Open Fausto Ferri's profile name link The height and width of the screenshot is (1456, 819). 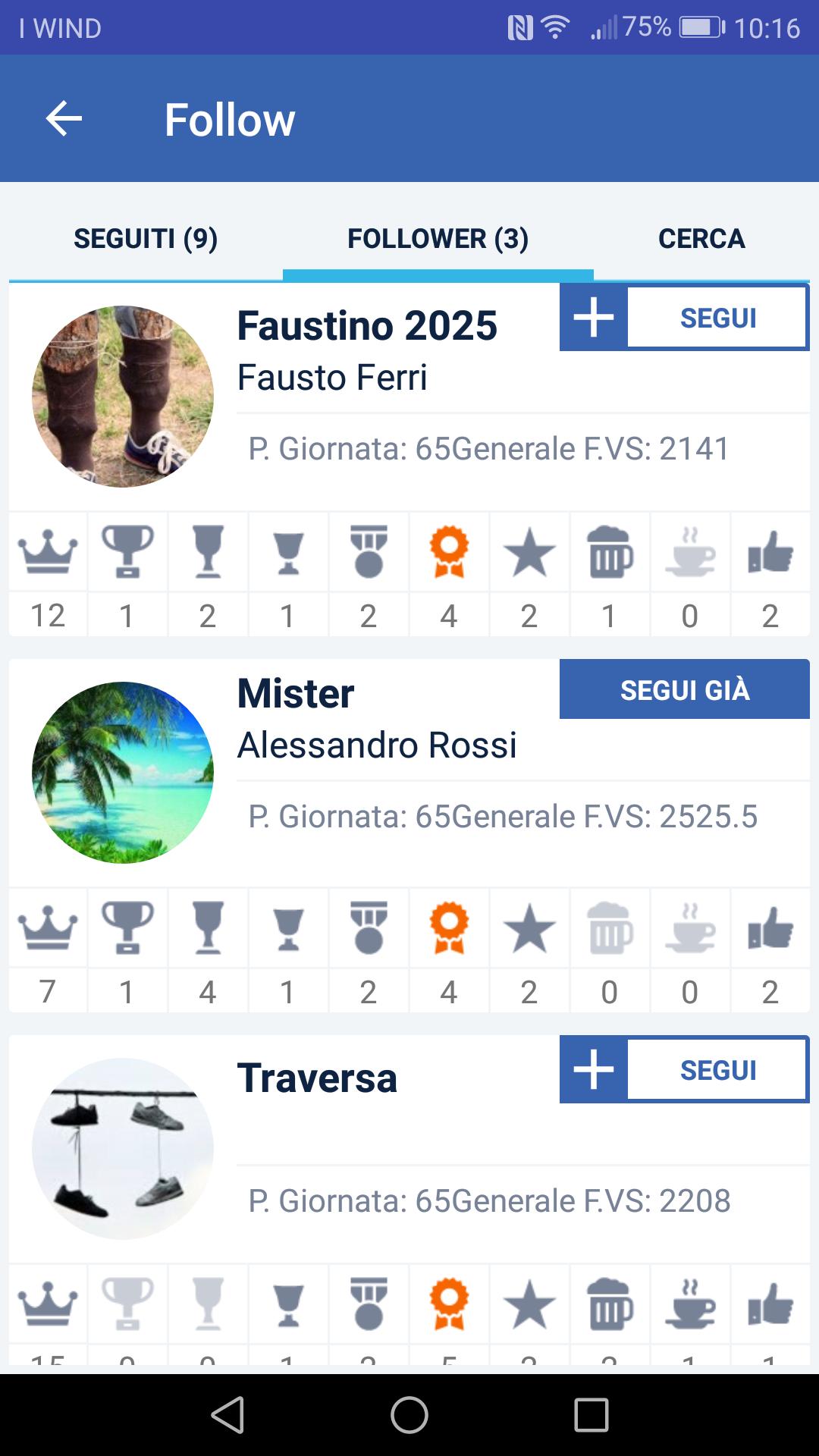[x=333, y=377]
